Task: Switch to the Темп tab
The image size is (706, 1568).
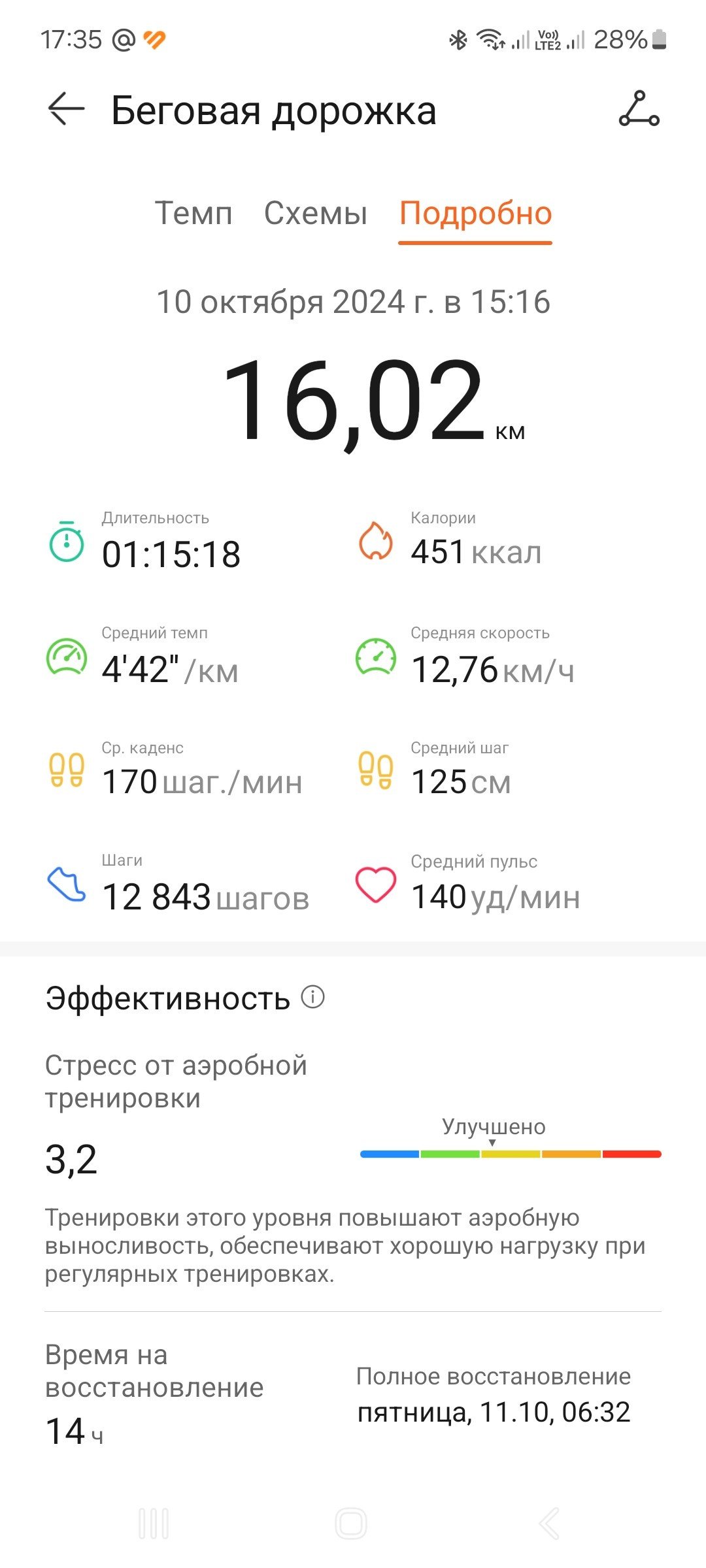Action: [x=193, y=213]
